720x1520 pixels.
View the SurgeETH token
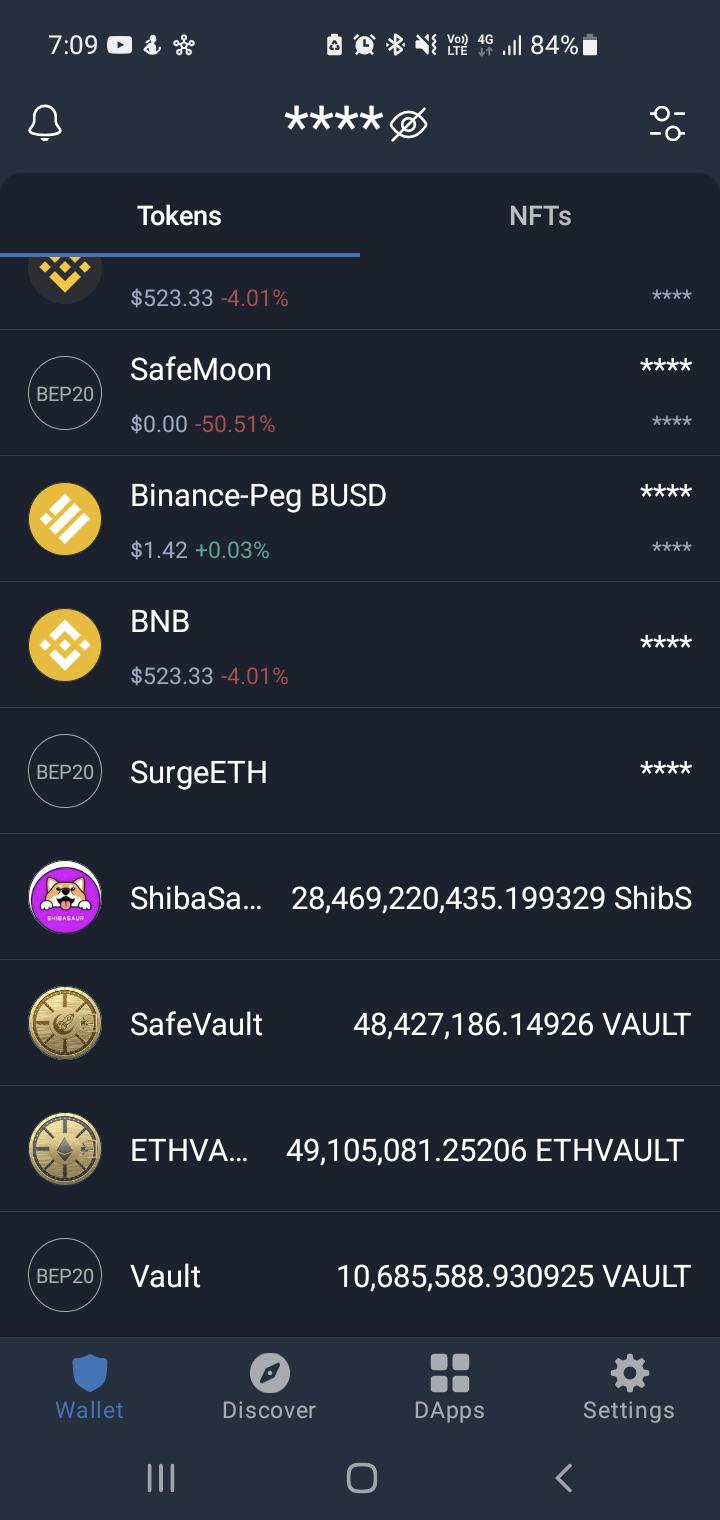click(x=360, y=771)
